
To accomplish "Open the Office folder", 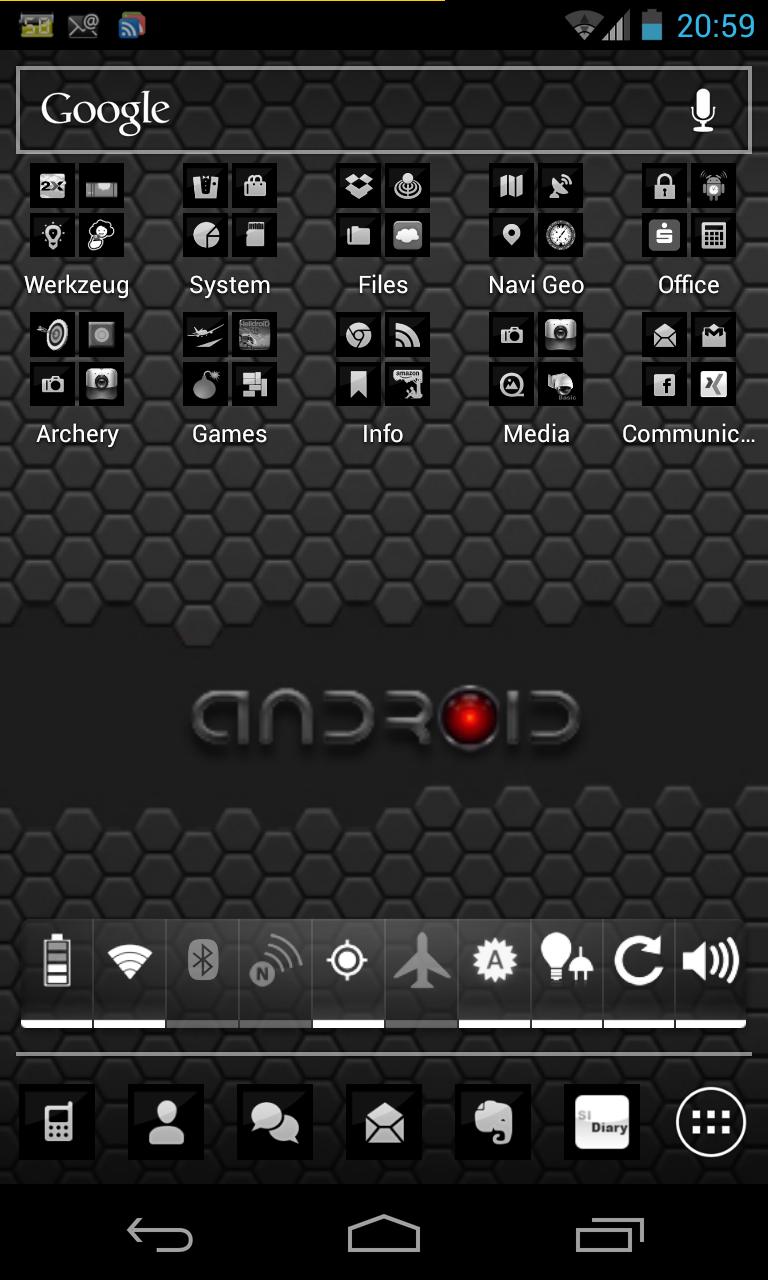I will click(689, 232).
